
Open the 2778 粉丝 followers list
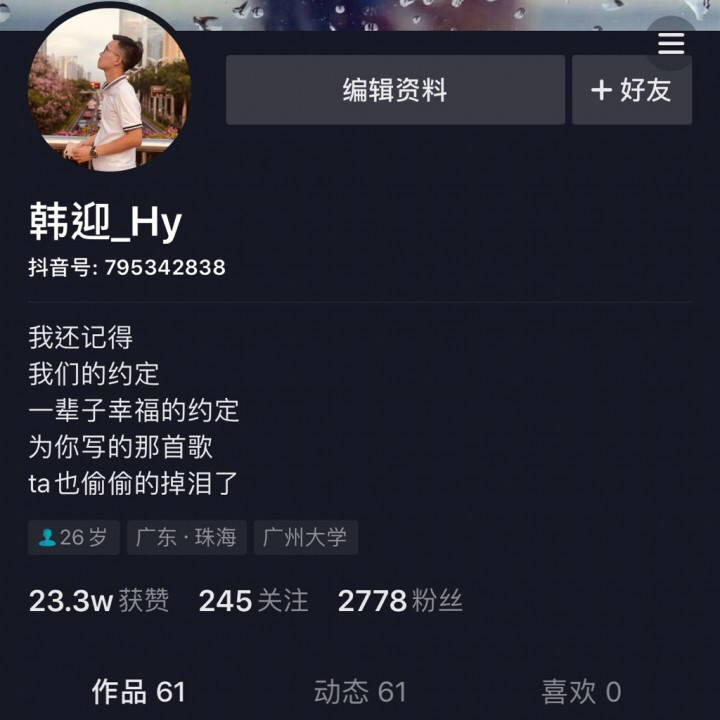(400, 600)
